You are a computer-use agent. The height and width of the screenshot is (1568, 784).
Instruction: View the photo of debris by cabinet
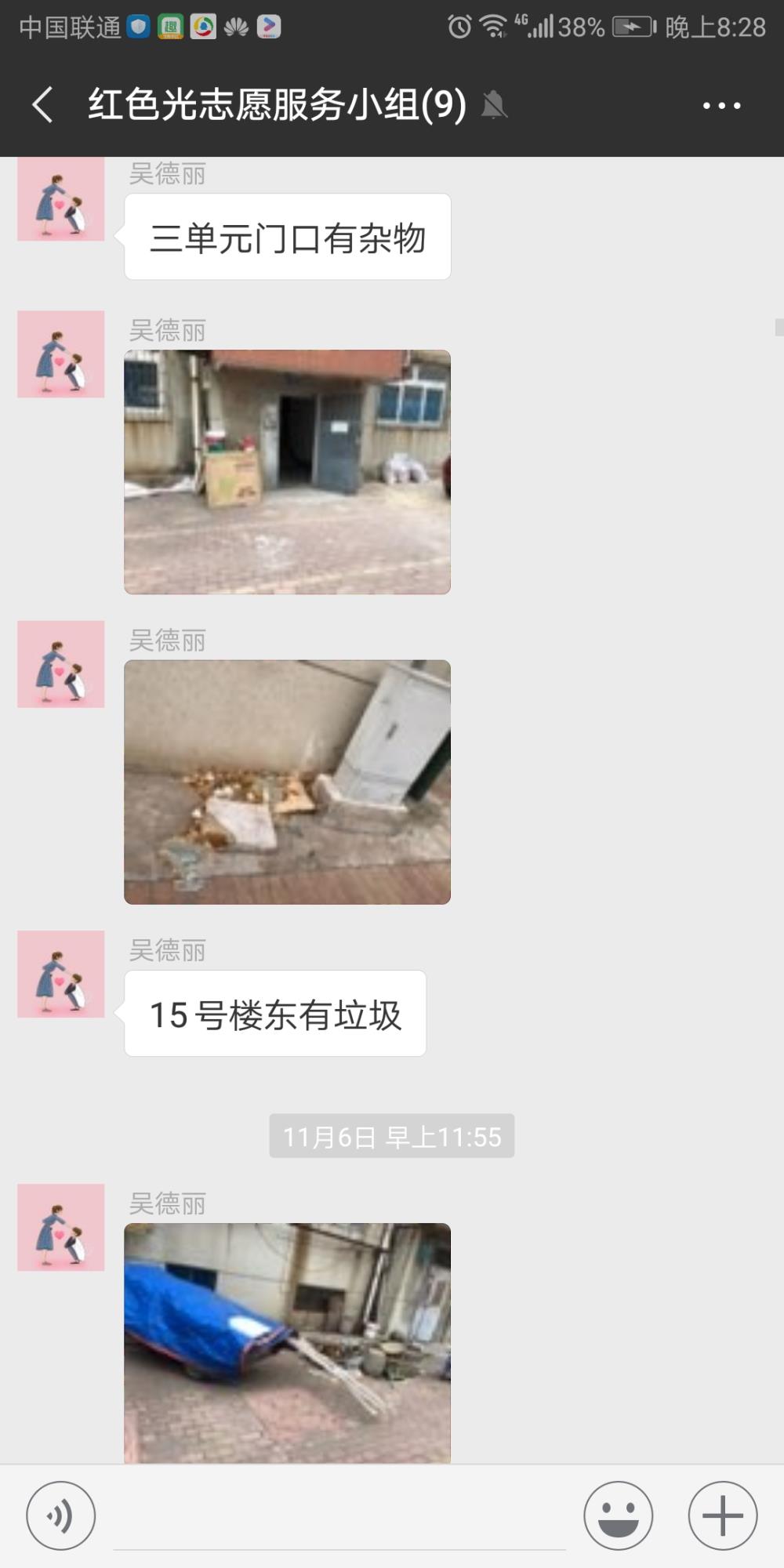click(x=287, y=782)
